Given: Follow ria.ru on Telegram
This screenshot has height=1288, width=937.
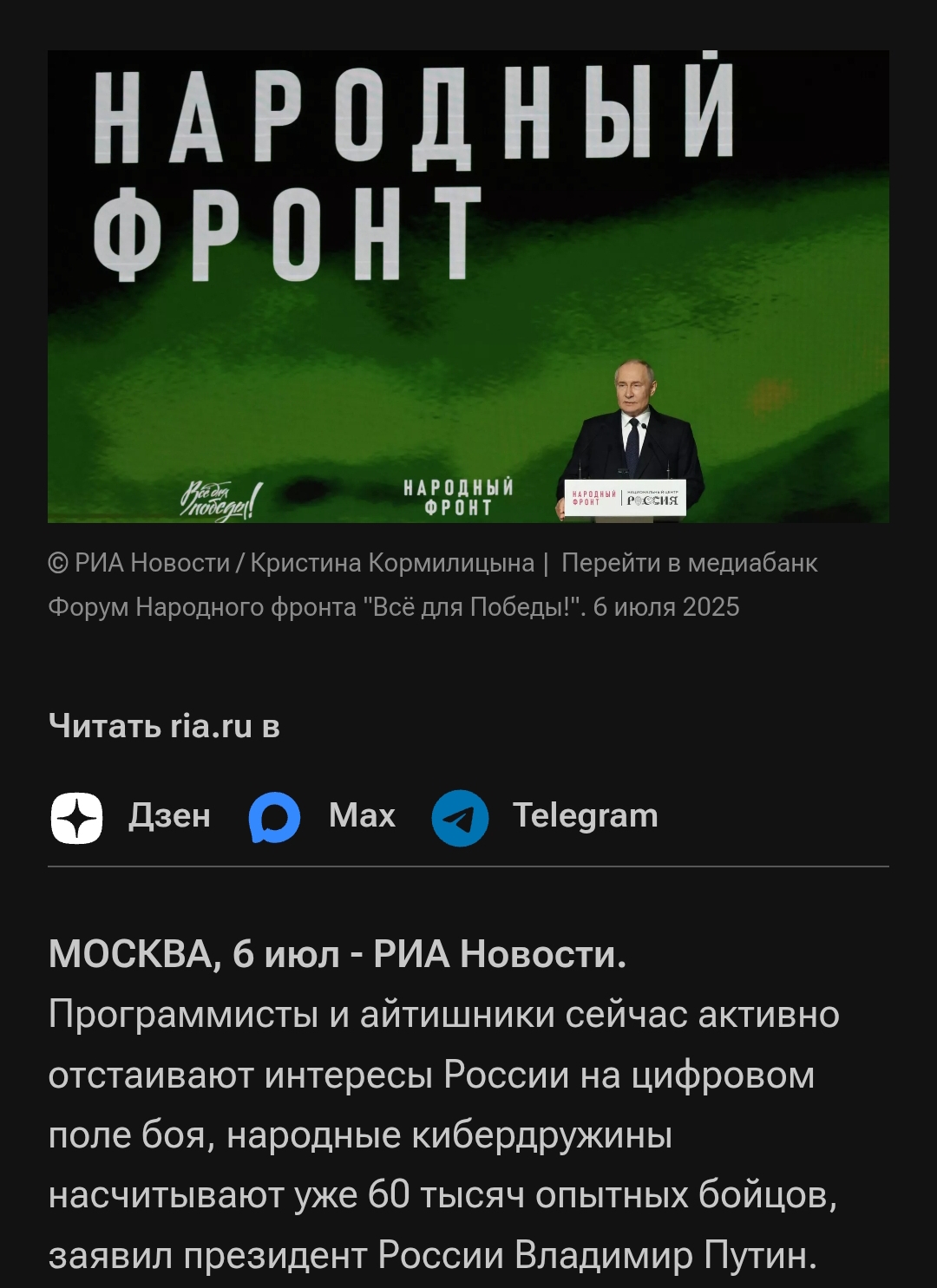Looking at the screenshot, I should pos(546,817).
